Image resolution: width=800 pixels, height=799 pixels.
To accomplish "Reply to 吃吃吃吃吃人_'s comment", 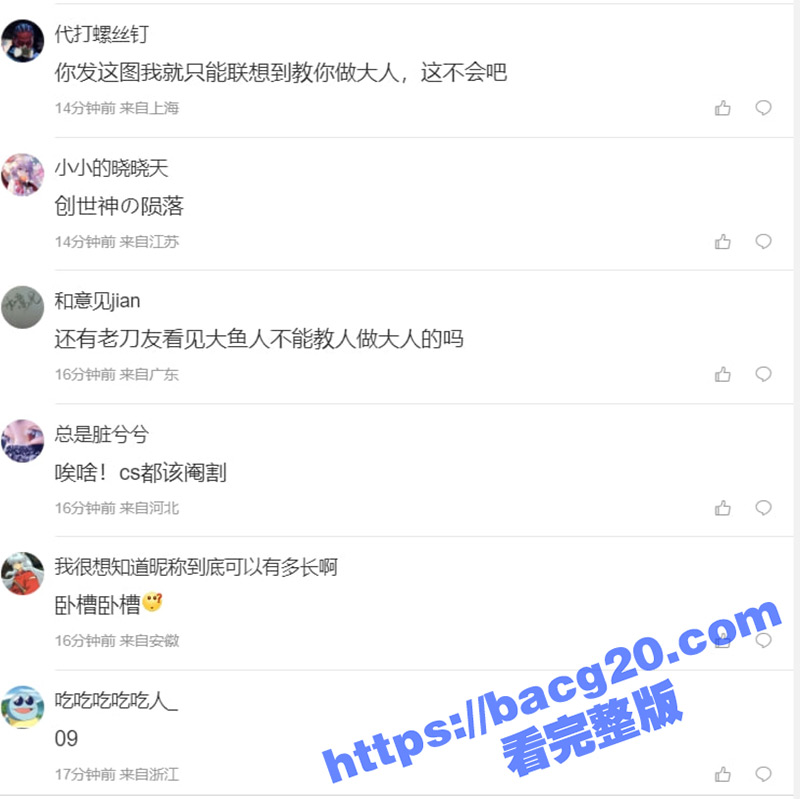I will pos(763,774).
